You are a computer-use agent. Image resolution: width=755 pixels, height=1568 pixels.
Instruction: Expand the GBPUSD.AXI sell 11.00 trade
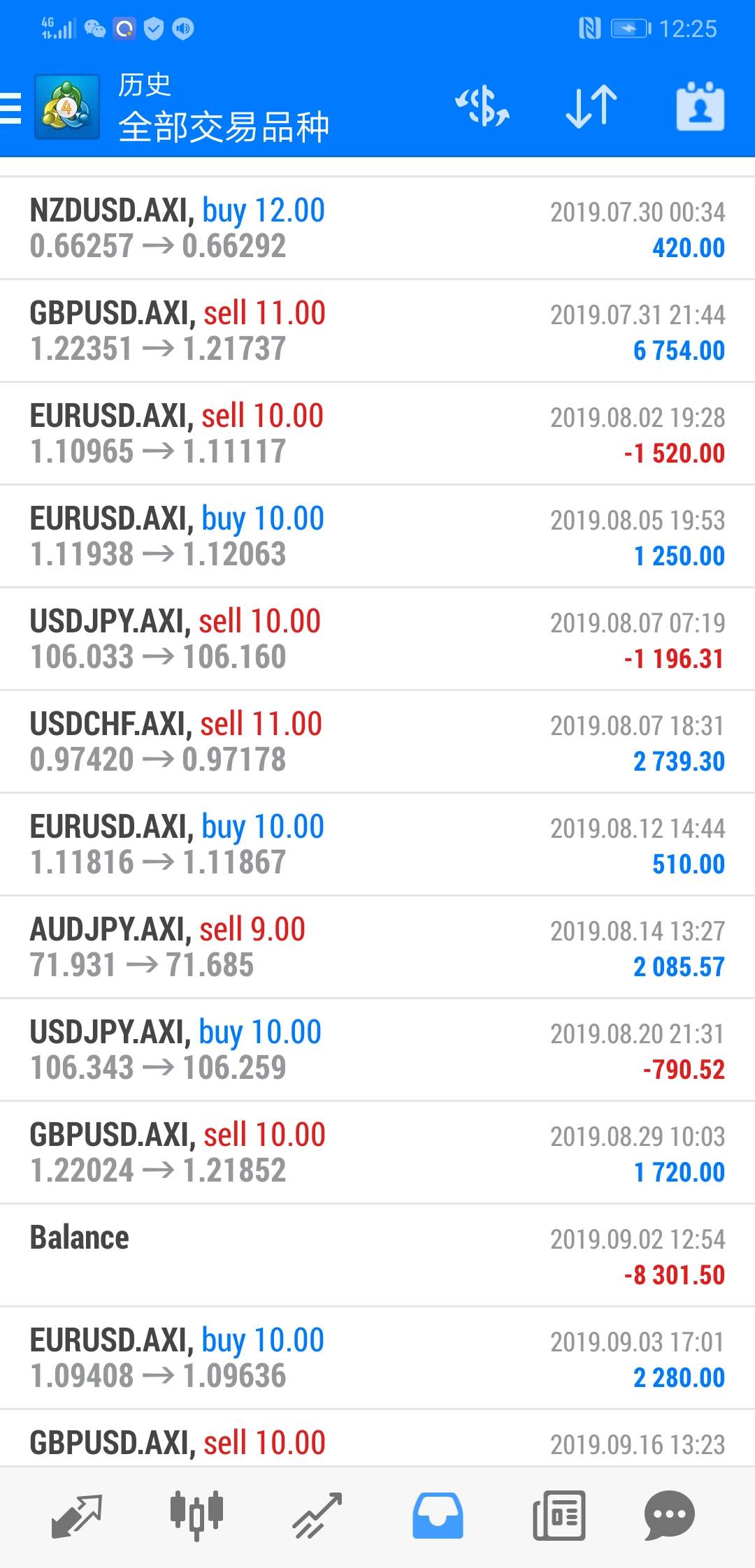tap(377, 331)
